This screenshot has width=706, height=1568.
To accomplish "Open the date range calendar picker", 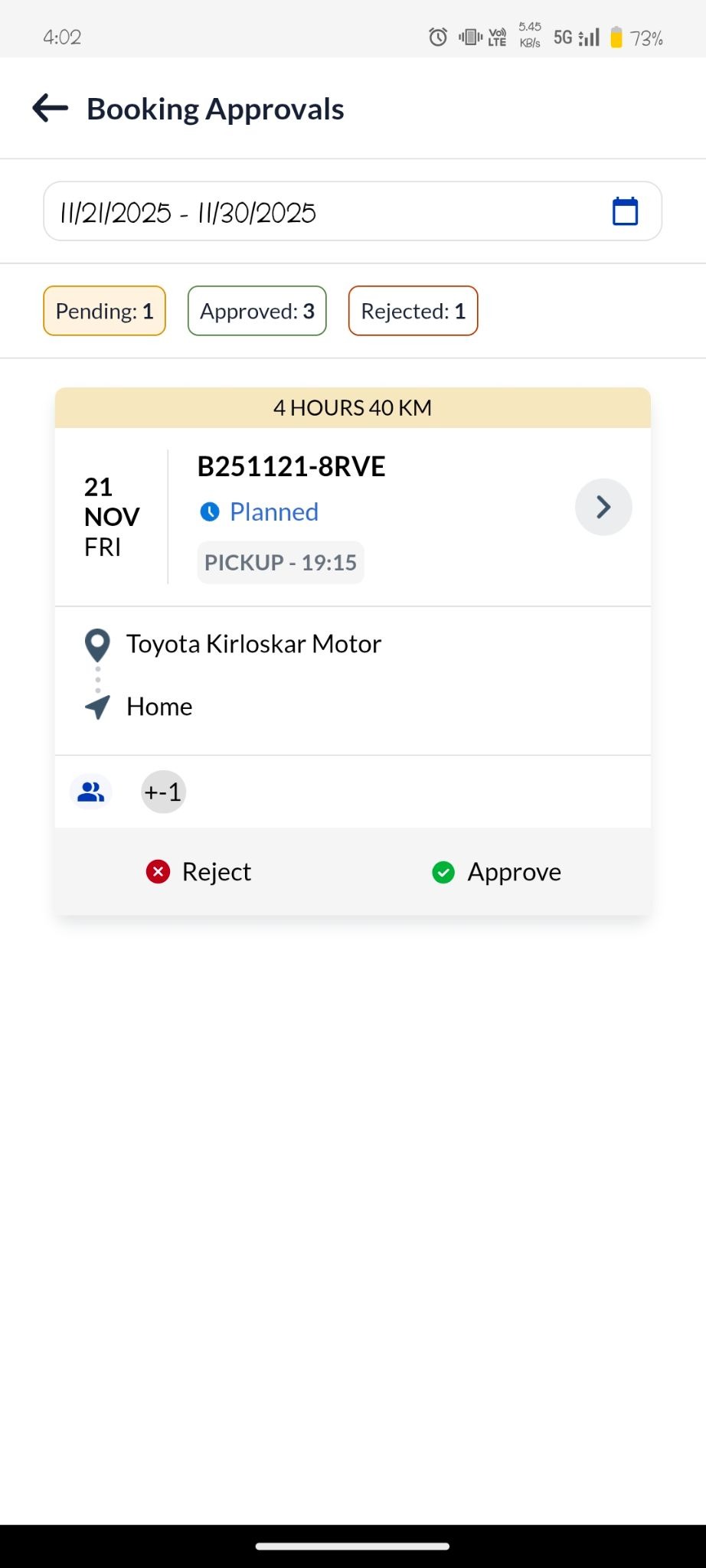I will 625,211.
